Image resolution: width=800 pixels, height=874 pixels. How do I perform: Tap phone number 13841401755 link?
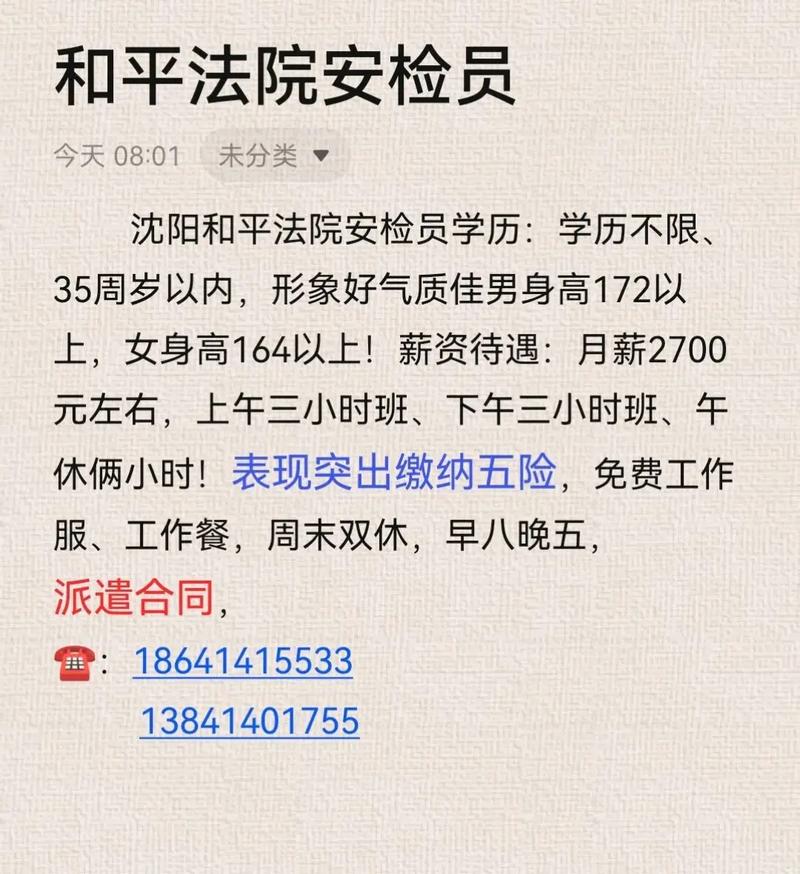pos(249,721)
